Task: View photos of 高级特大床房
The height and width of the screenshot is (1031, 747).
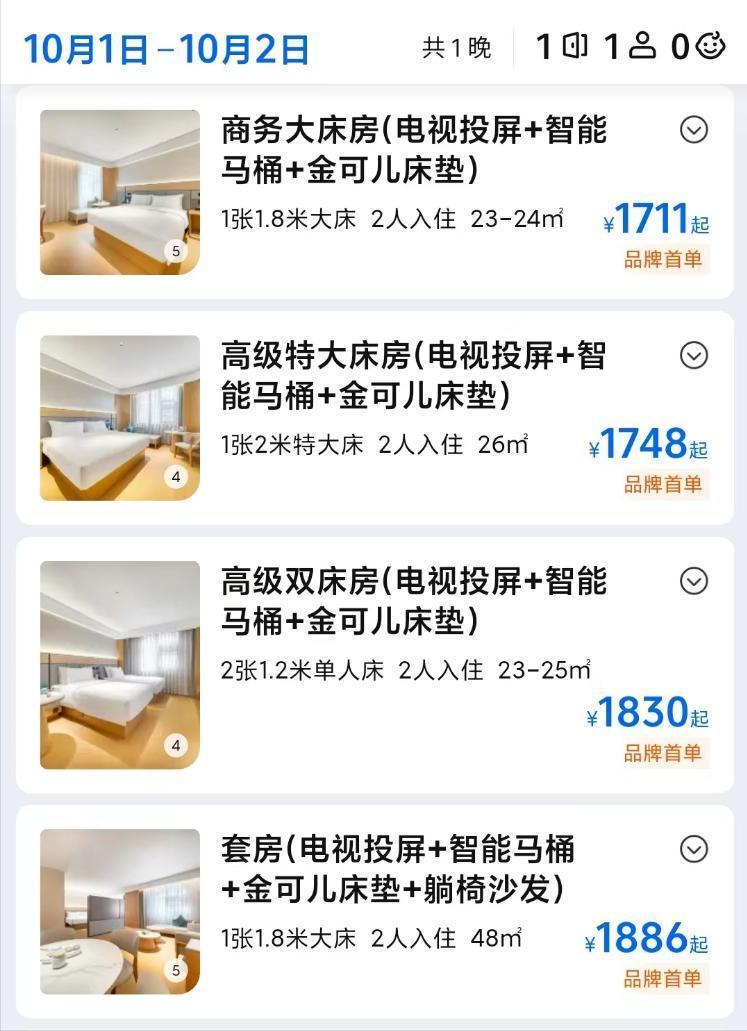Action: (120, 418)
